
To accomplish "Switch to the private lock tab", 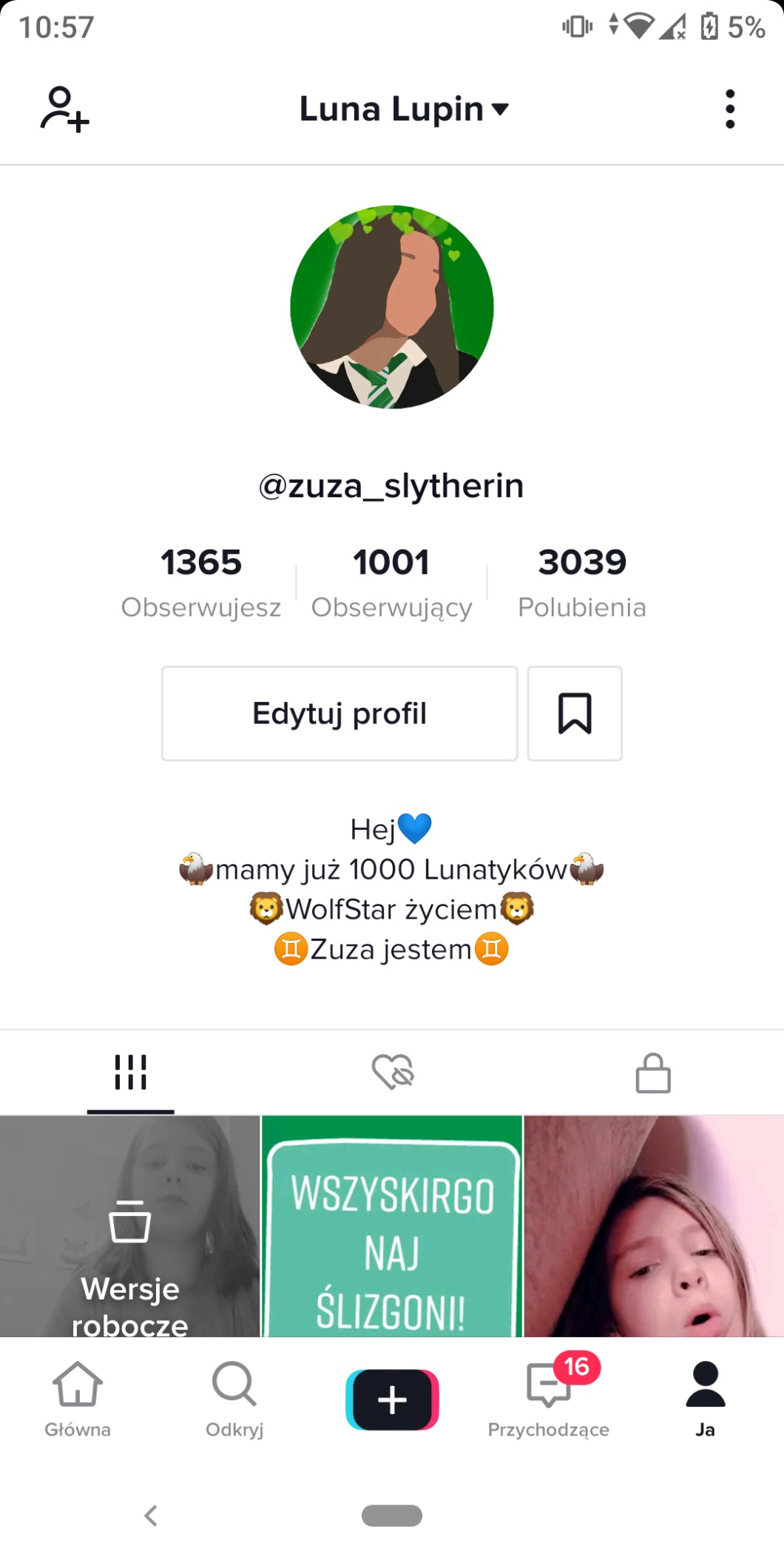I will click(653, 1072).
